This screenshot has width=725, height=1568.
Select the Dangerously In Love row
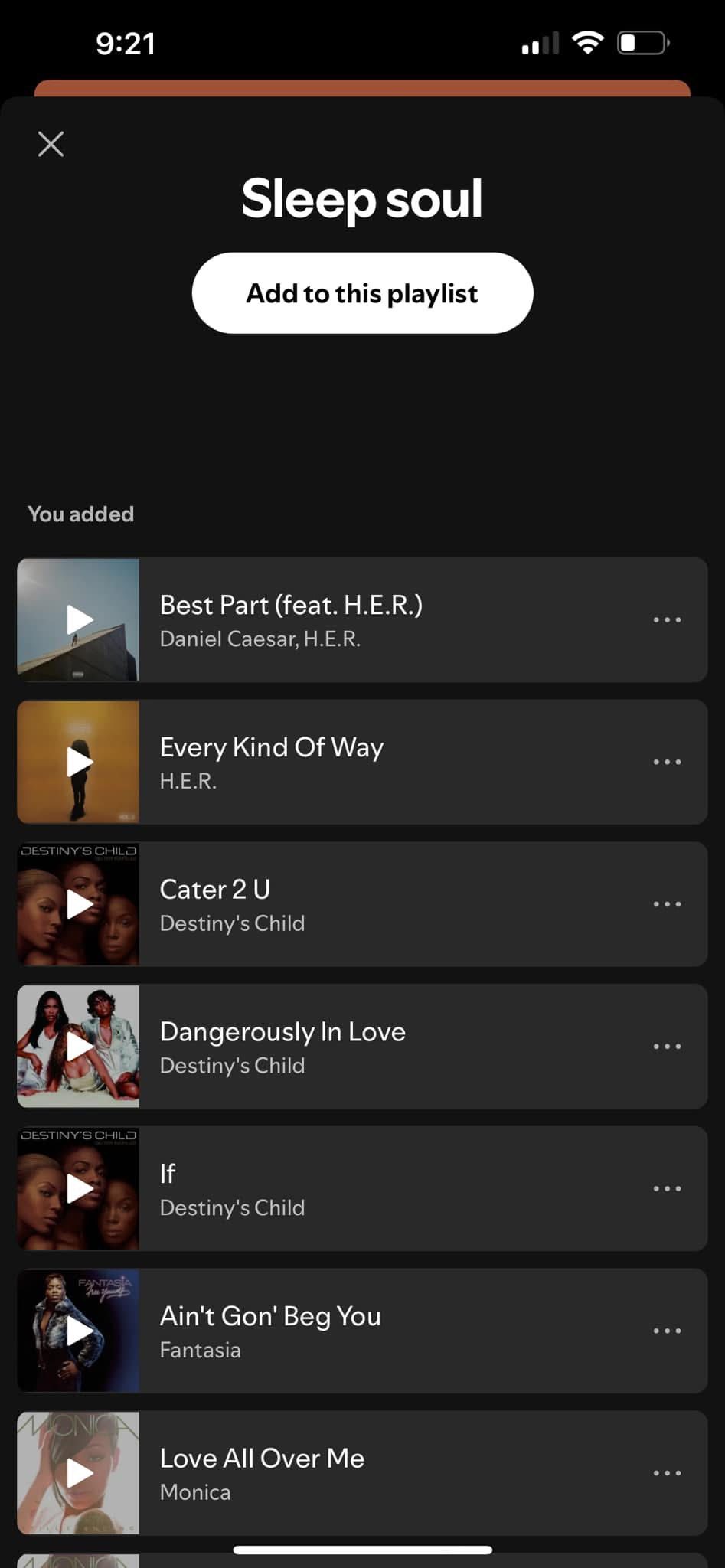pyautogui.click(x=362, y=1047)
